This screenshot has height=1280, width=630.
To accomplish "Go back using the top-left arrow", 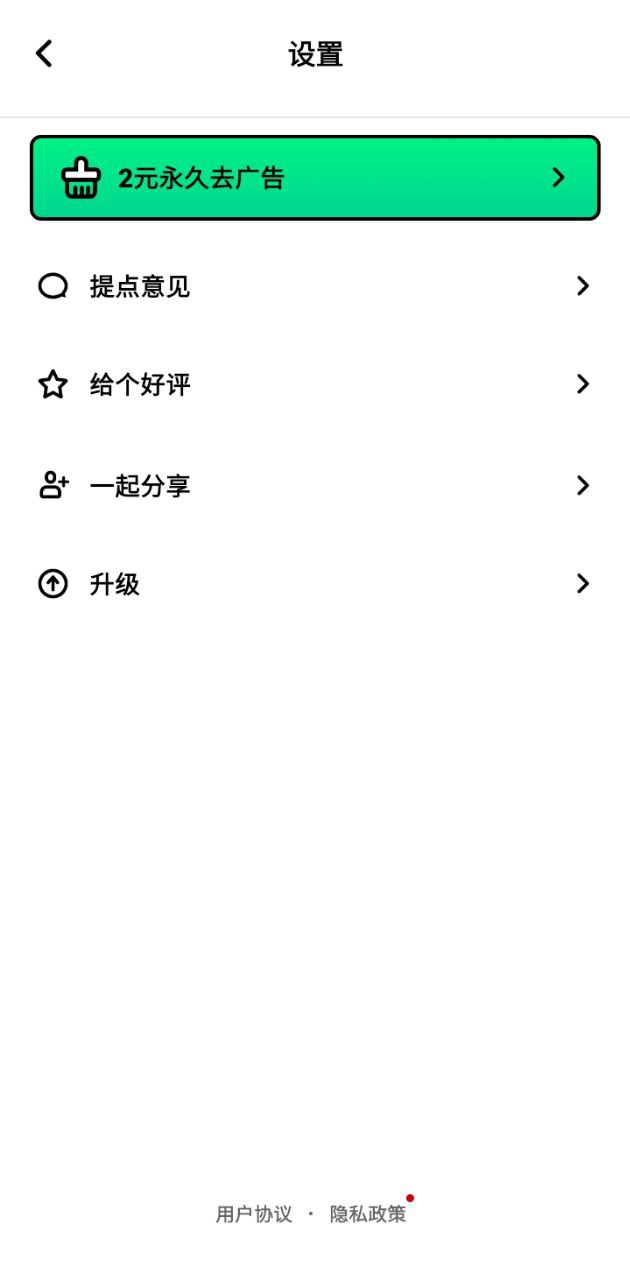I will [x=44, y=54].
